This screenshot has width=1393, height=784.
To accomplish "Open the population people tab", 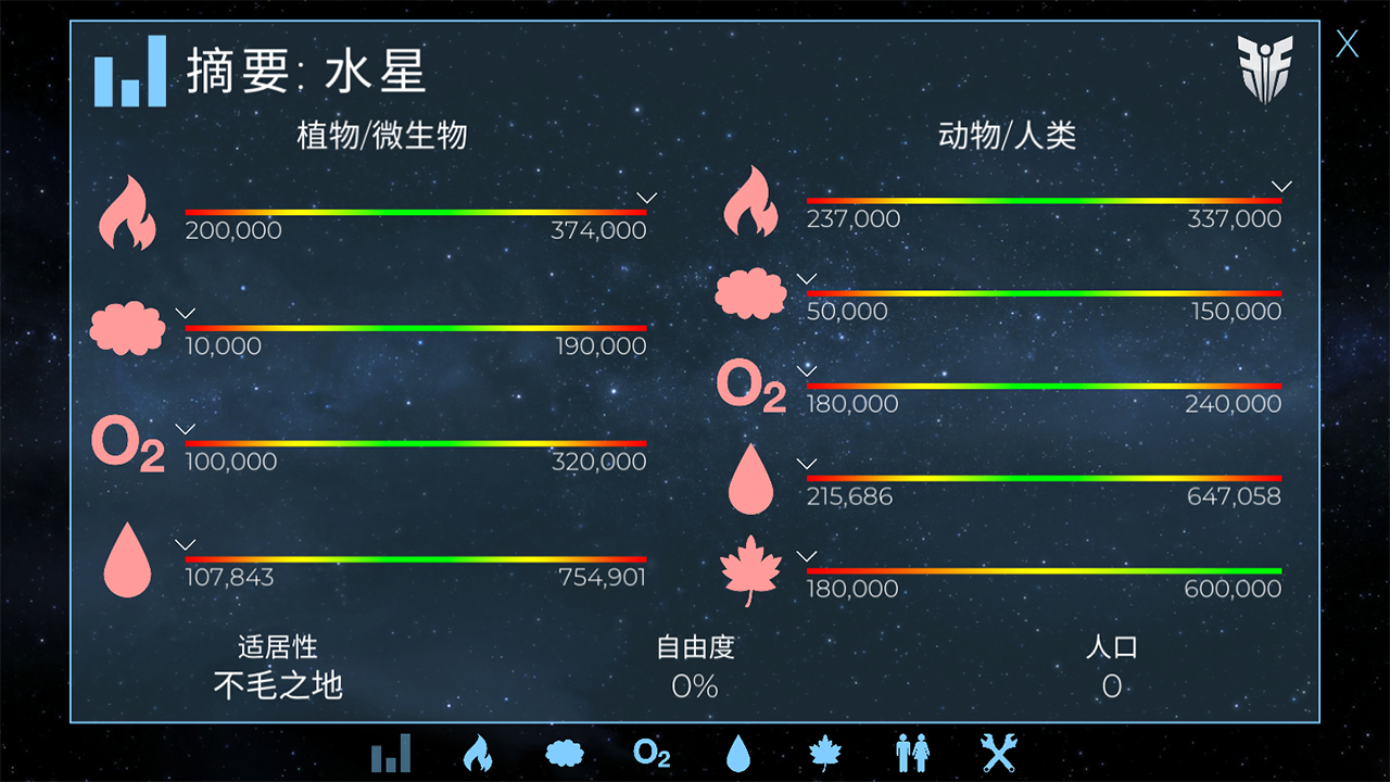I will [912, 753].
